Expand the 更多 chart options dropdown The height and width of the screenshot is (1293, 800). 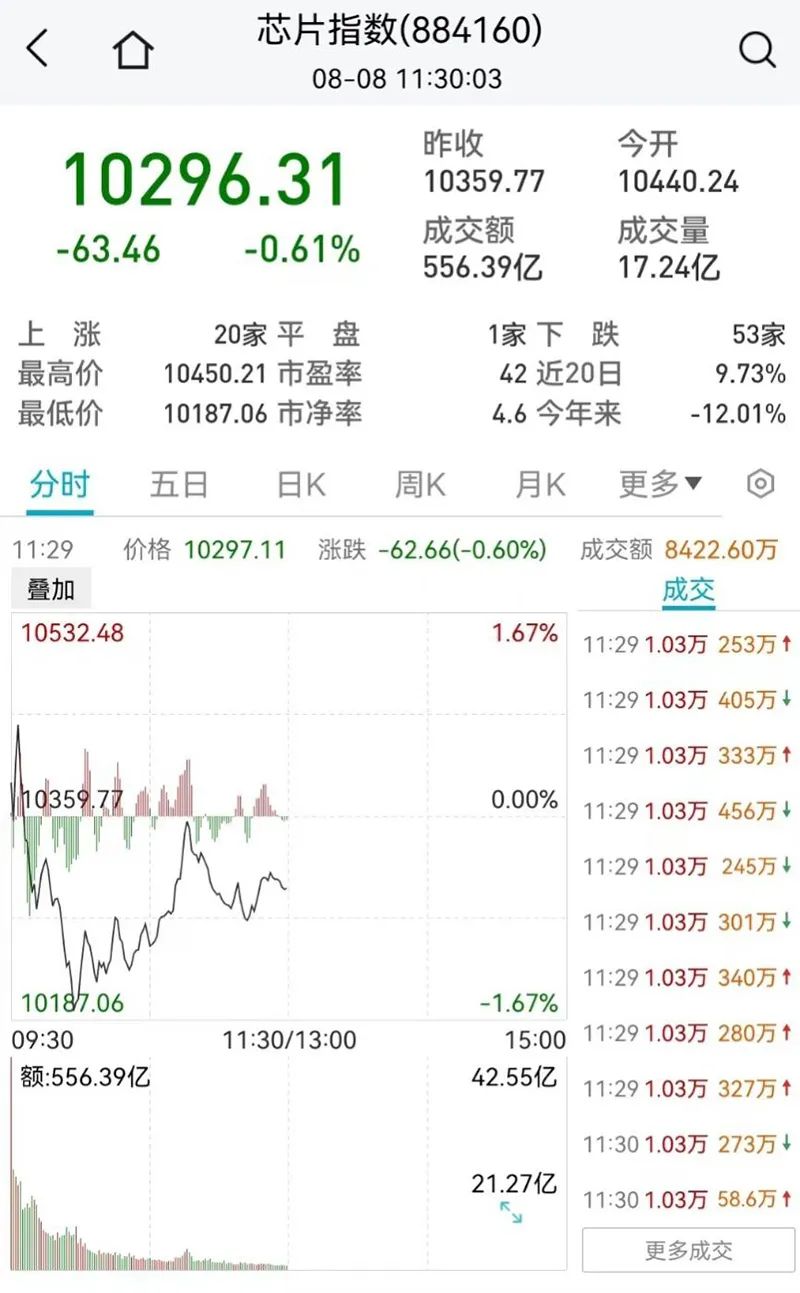660,485
